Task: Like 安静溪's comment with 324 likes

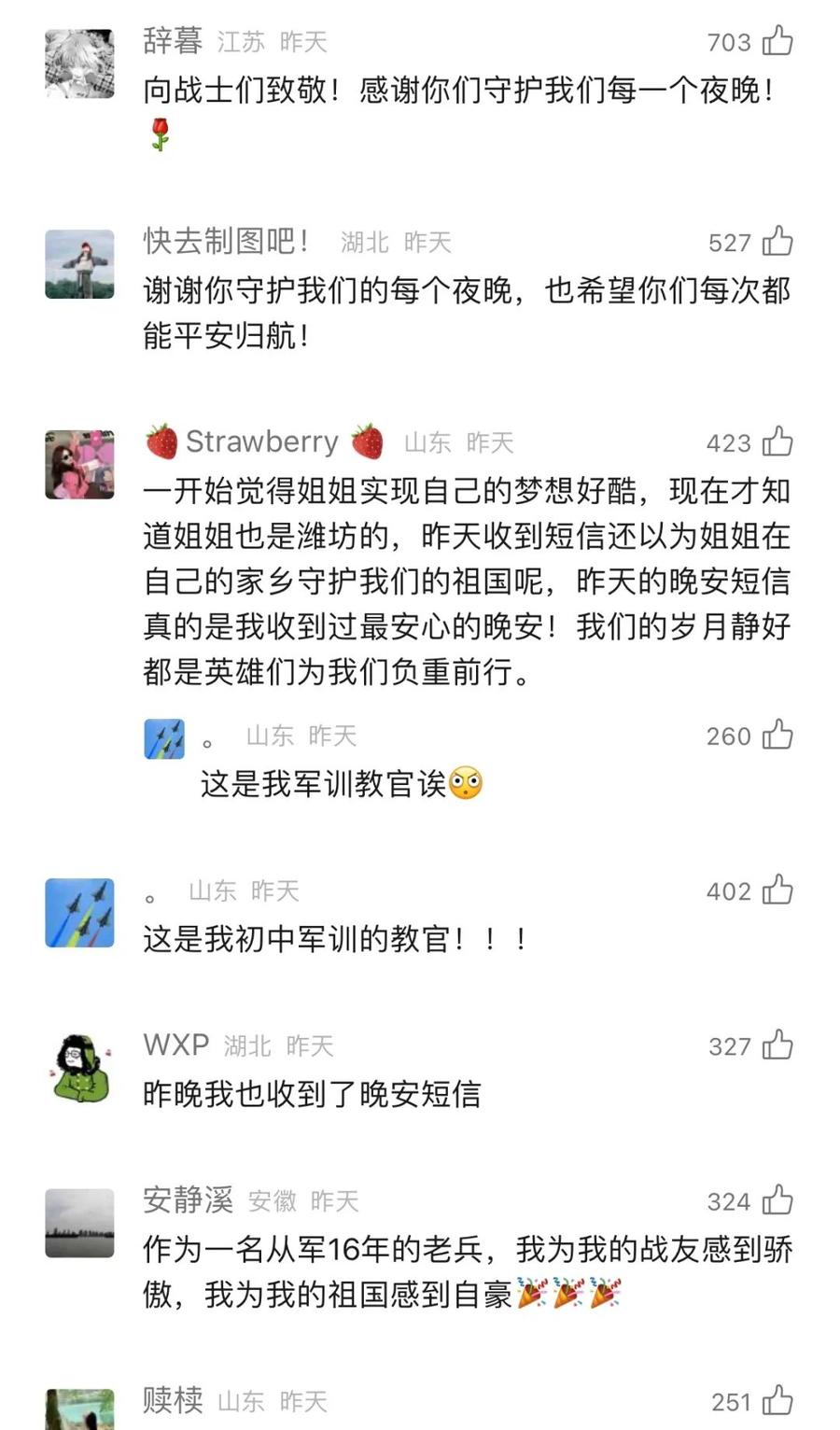Action: click(x=777, y=1200)
